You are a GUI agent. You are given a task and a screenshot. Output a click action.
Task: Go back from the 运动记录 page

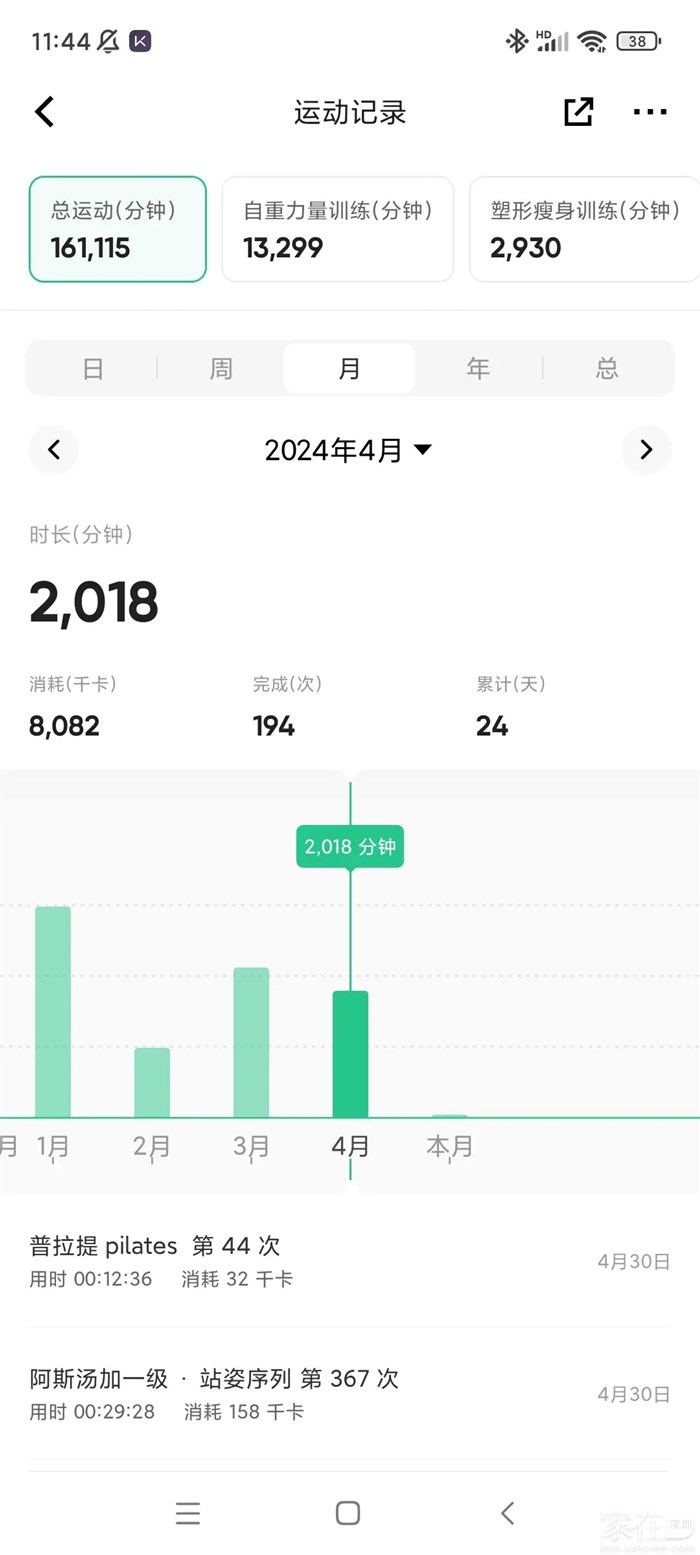[45, 112]
